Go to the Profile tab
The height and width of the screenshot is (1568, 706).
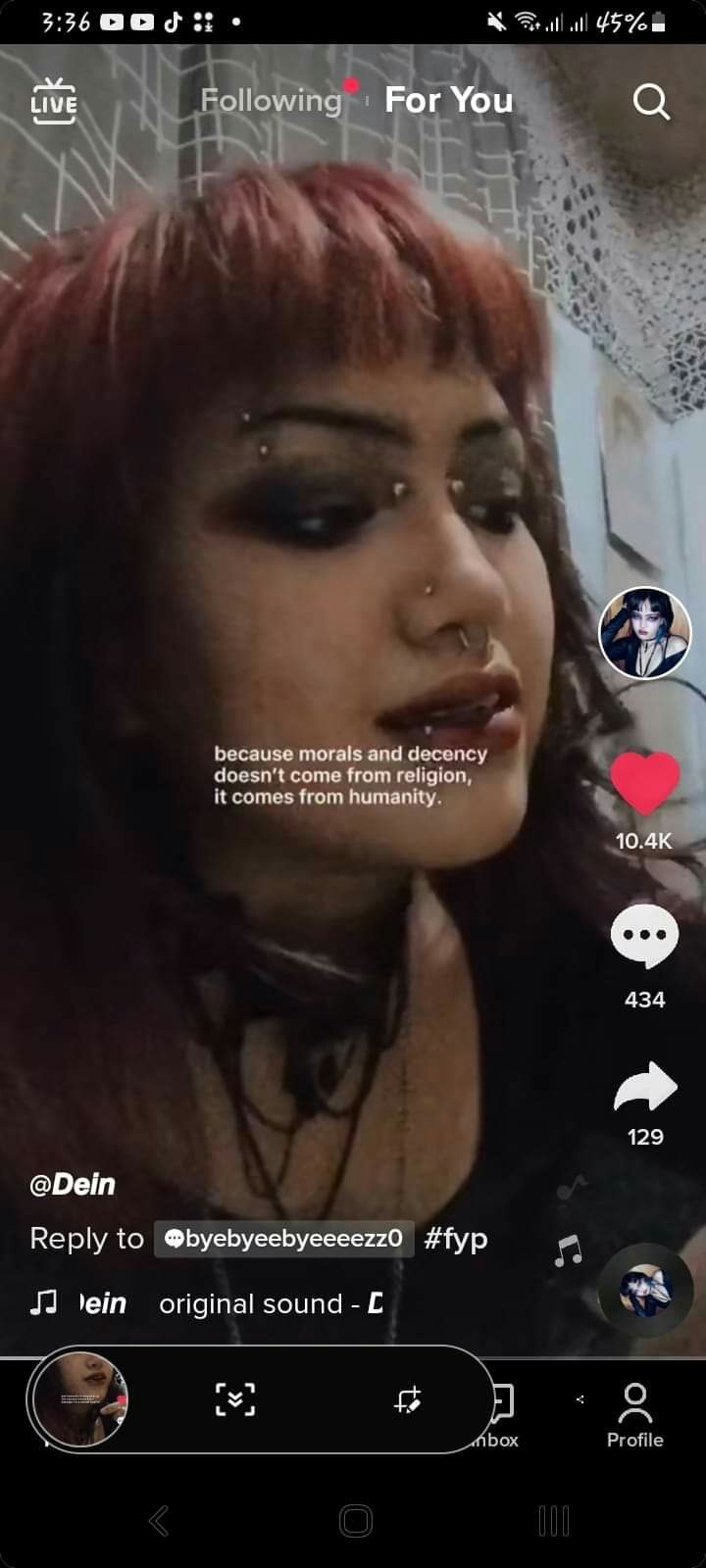(634, 1415)
